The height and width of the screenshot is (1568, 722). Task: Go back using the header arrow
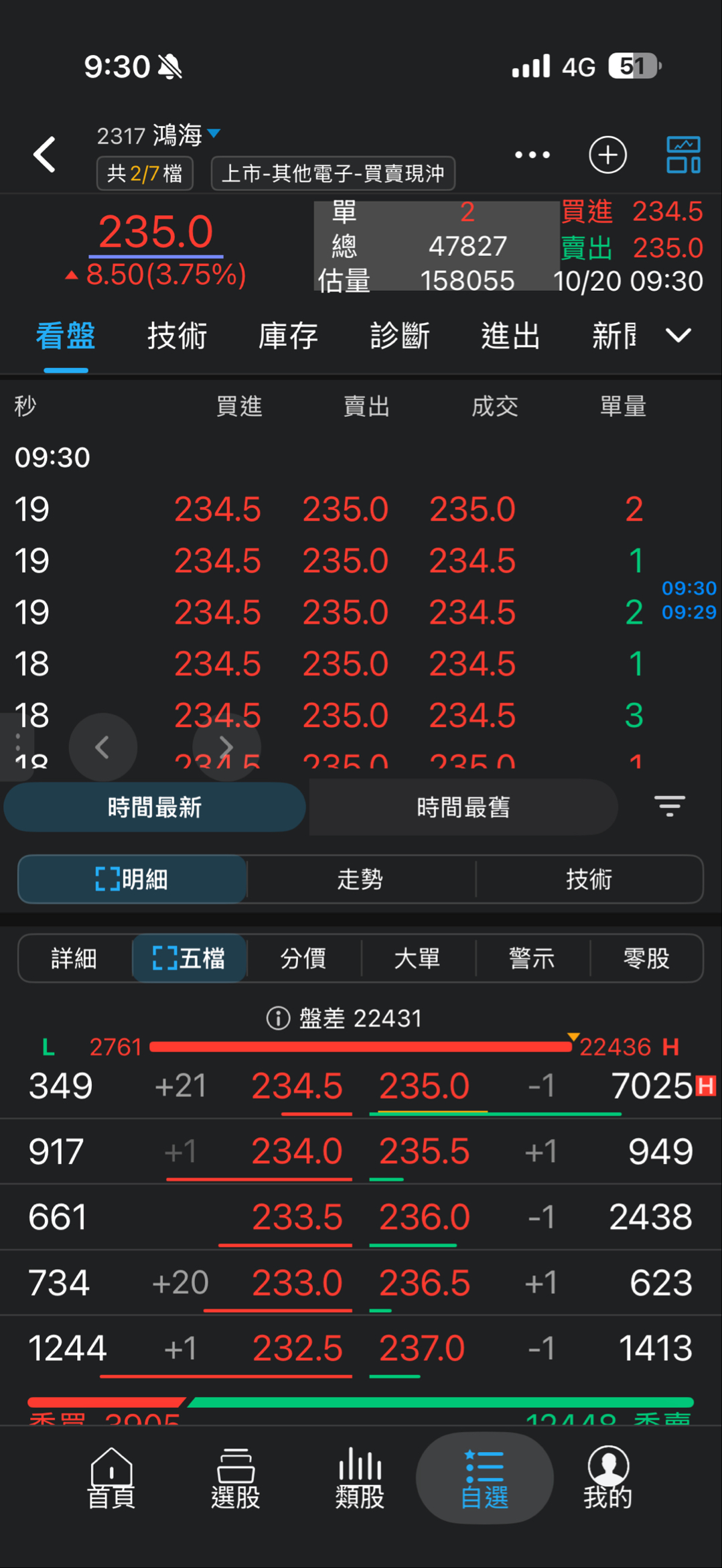click(45, 155)
